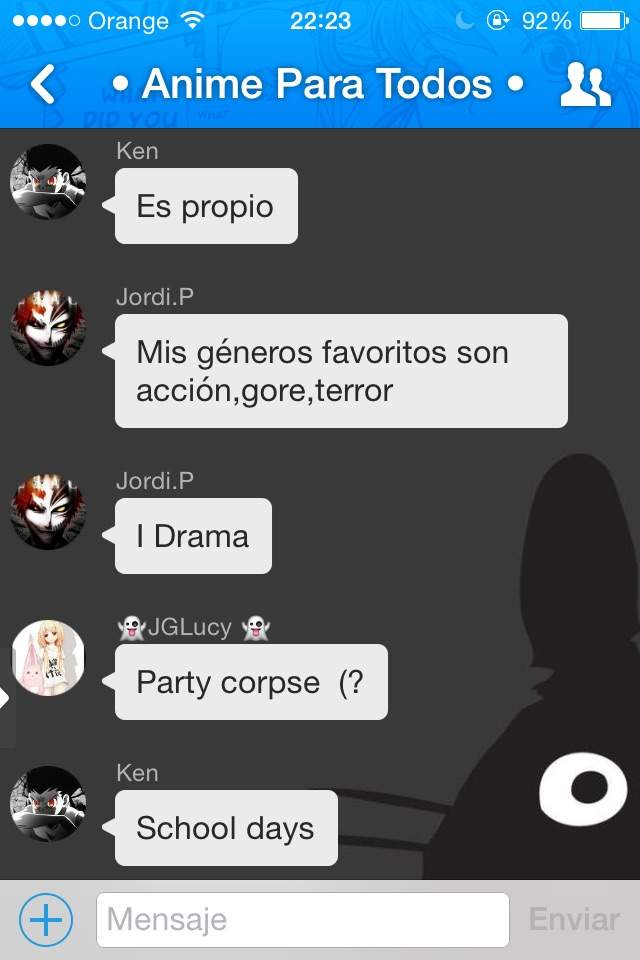Tap the Enviar send button

(x=574, y=919)
